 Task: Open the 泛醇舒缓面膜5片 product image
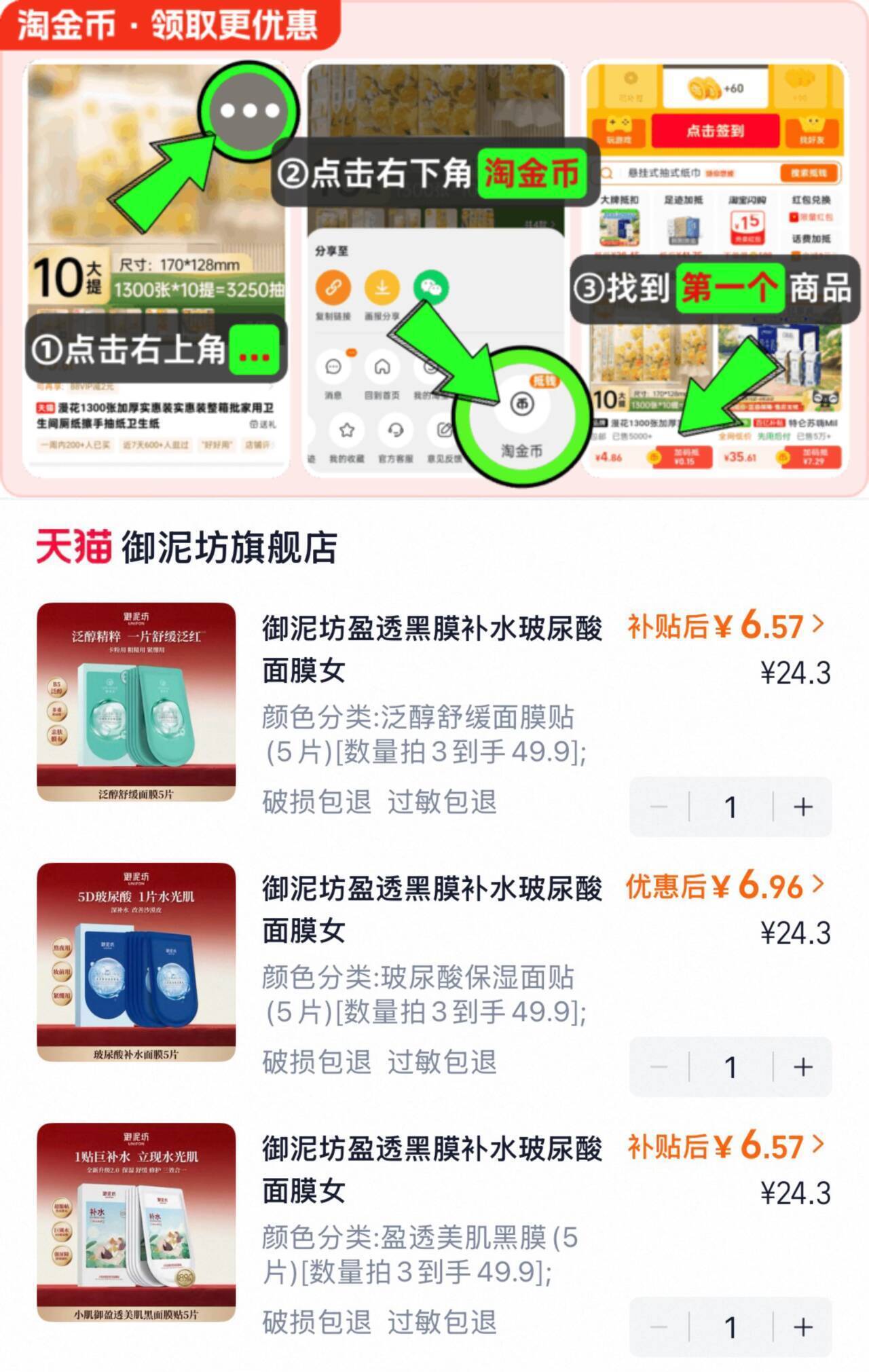coord(136,701)
